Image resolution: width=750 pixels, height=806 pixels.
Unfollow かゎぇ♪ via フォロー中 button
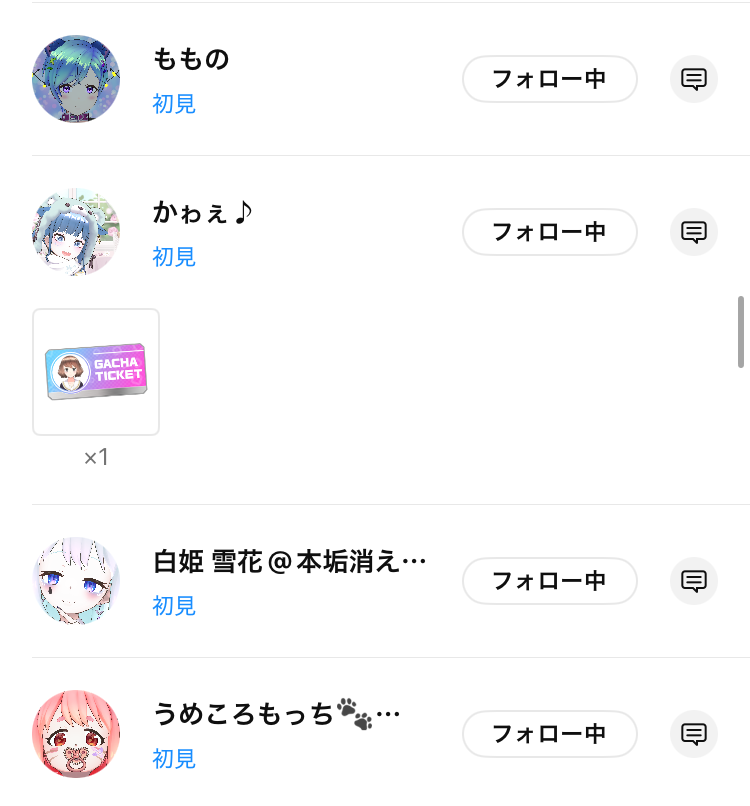click(549, 232)
